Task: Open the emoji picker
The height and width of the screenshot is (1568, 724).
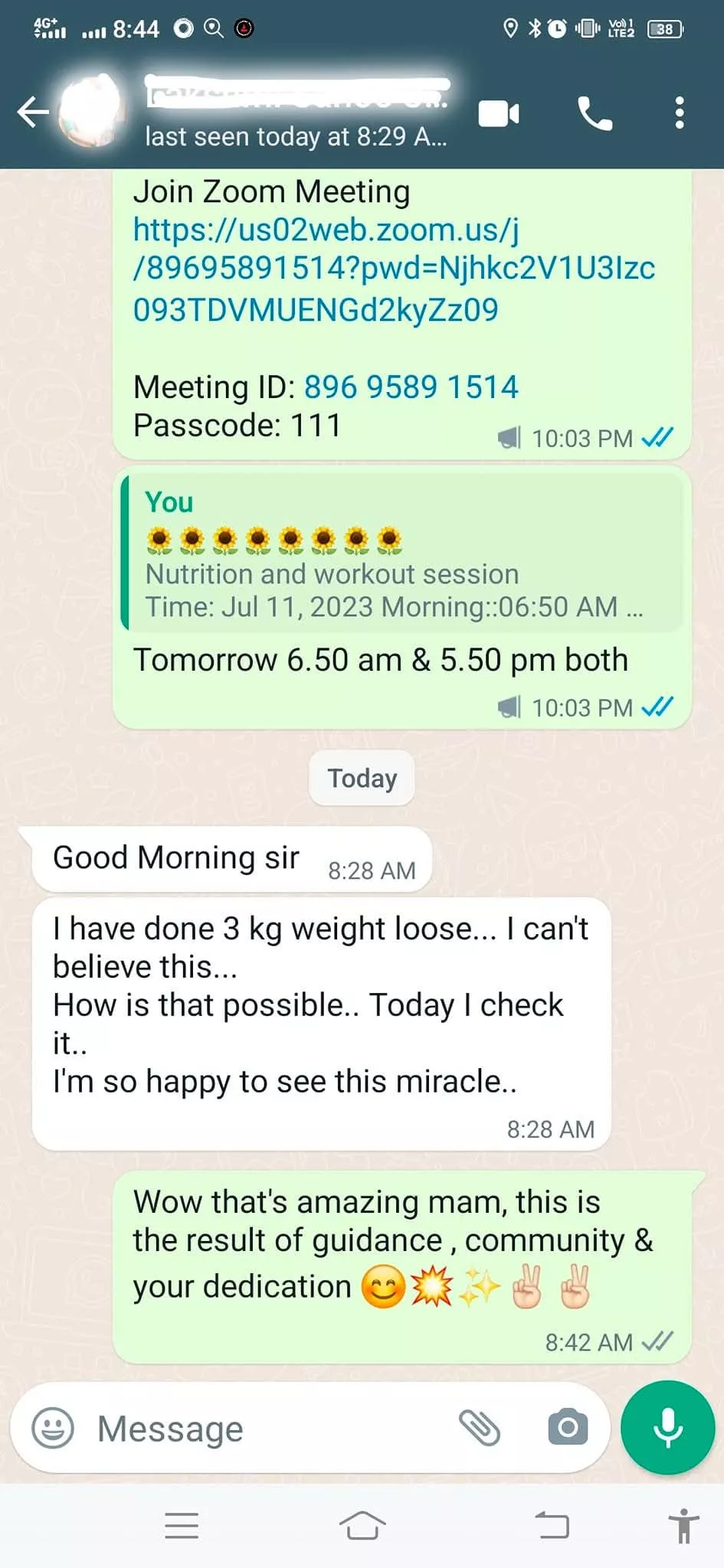Action: click(x=53, y=1428)
